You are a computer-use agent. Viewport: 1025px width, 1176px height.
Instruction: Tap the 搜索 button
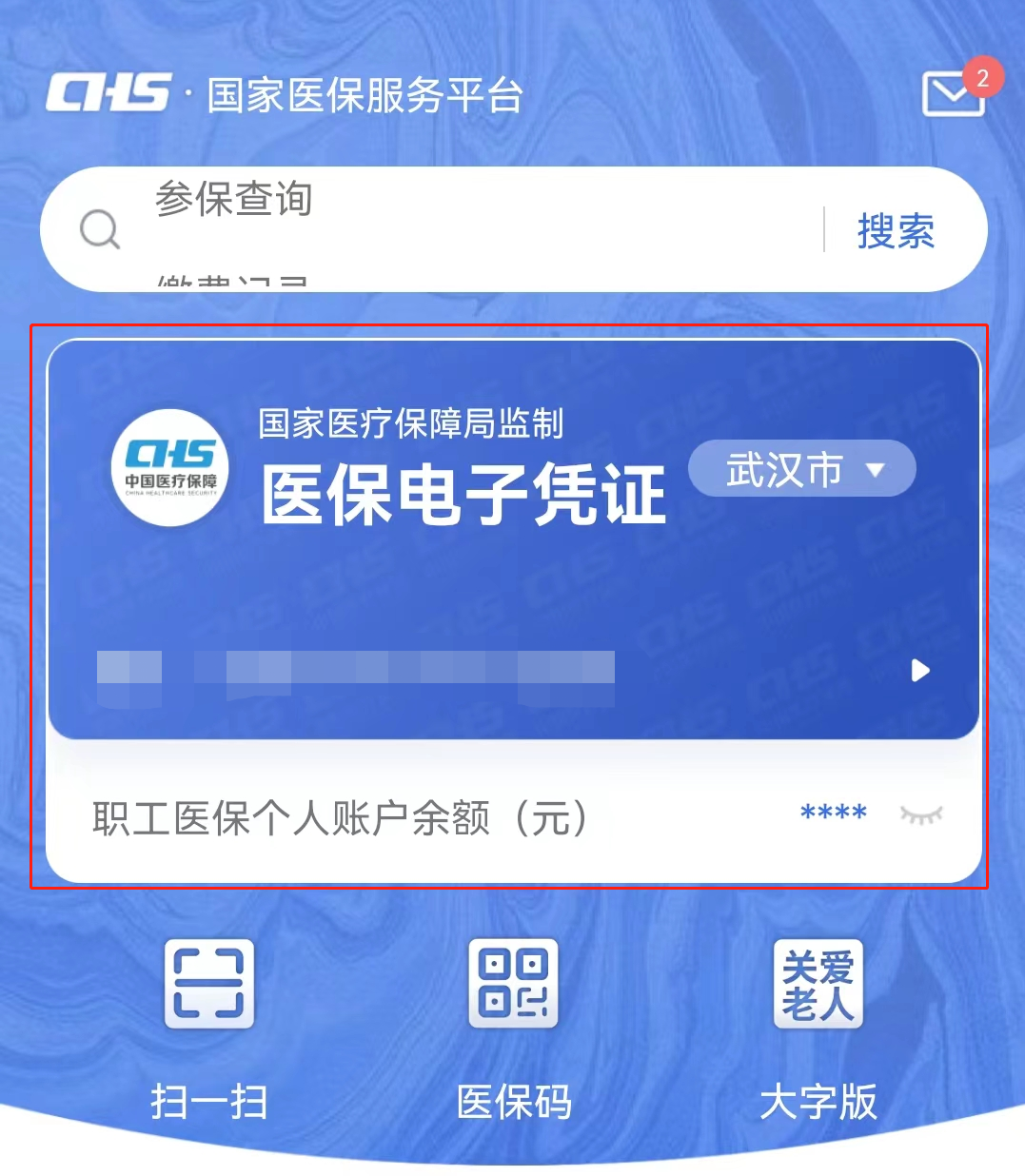pyautogui.click(x=896, y=231)
